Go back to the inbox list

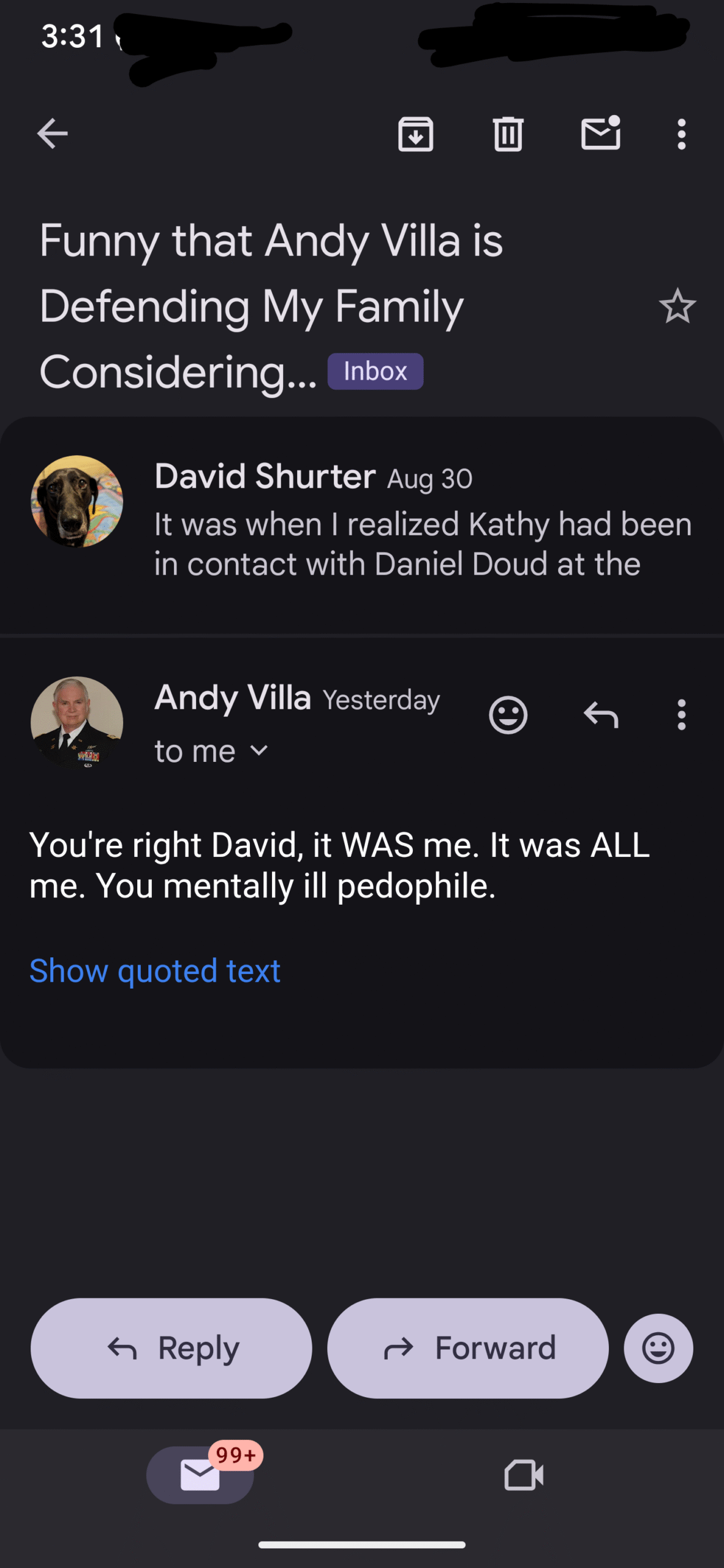point(52,134)
